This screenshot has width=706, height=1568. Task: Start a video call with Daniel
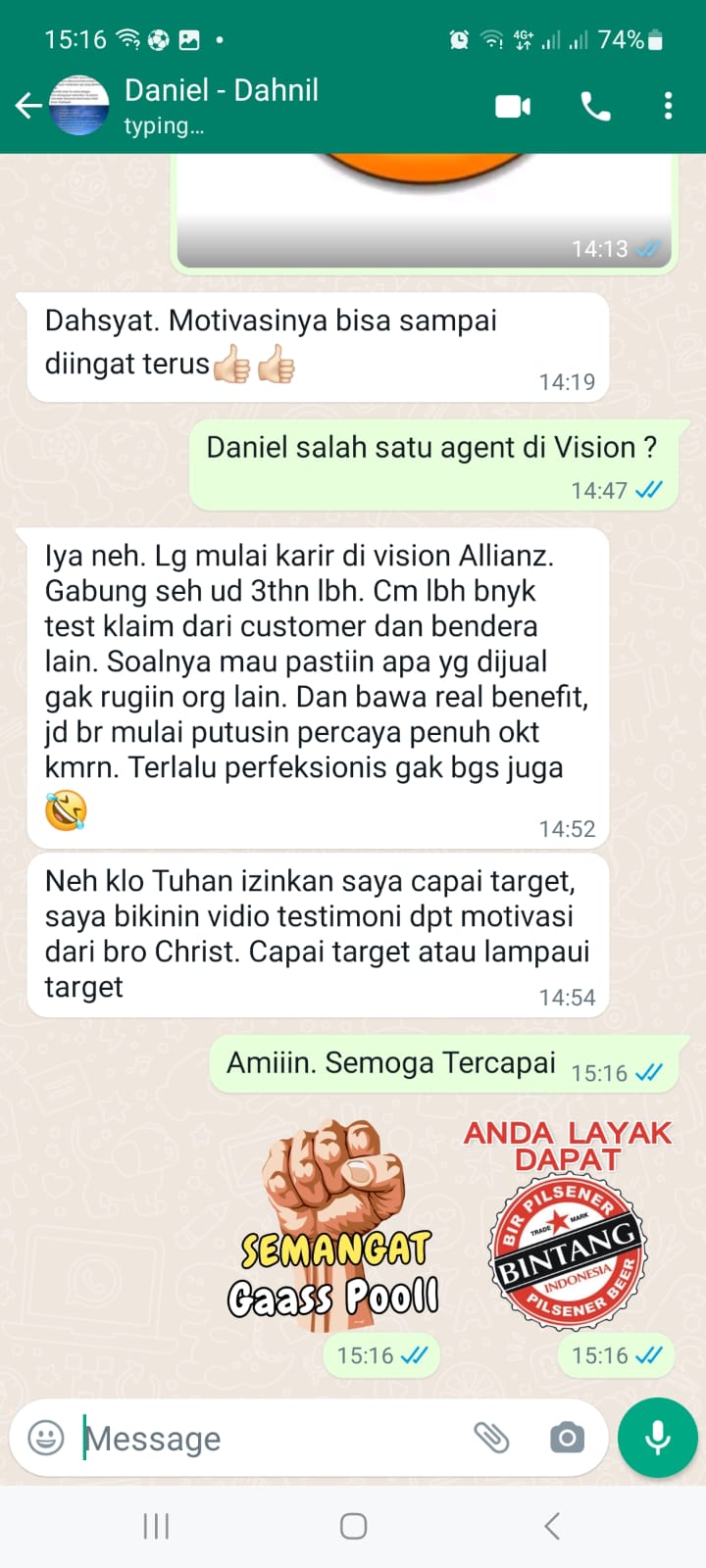[x=513, y=106]
